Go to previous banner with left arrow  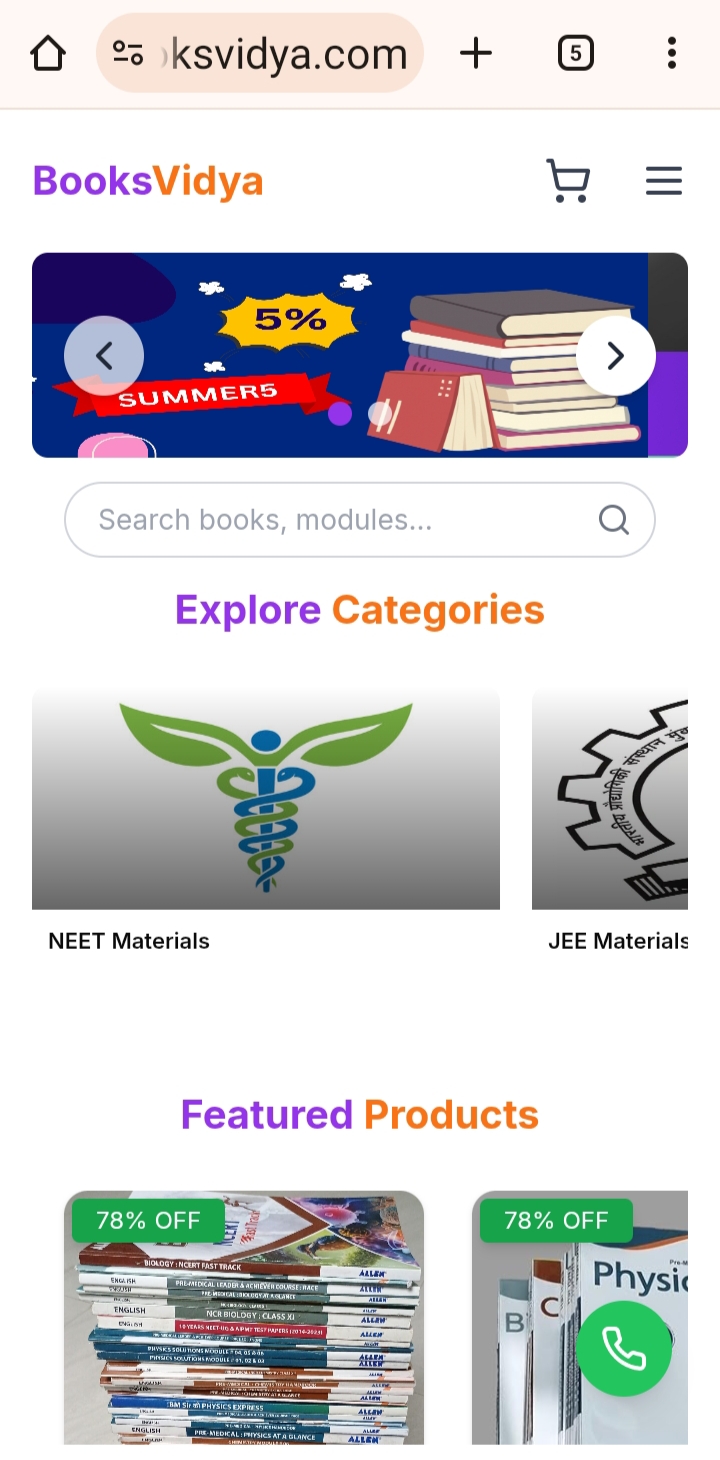104,355
